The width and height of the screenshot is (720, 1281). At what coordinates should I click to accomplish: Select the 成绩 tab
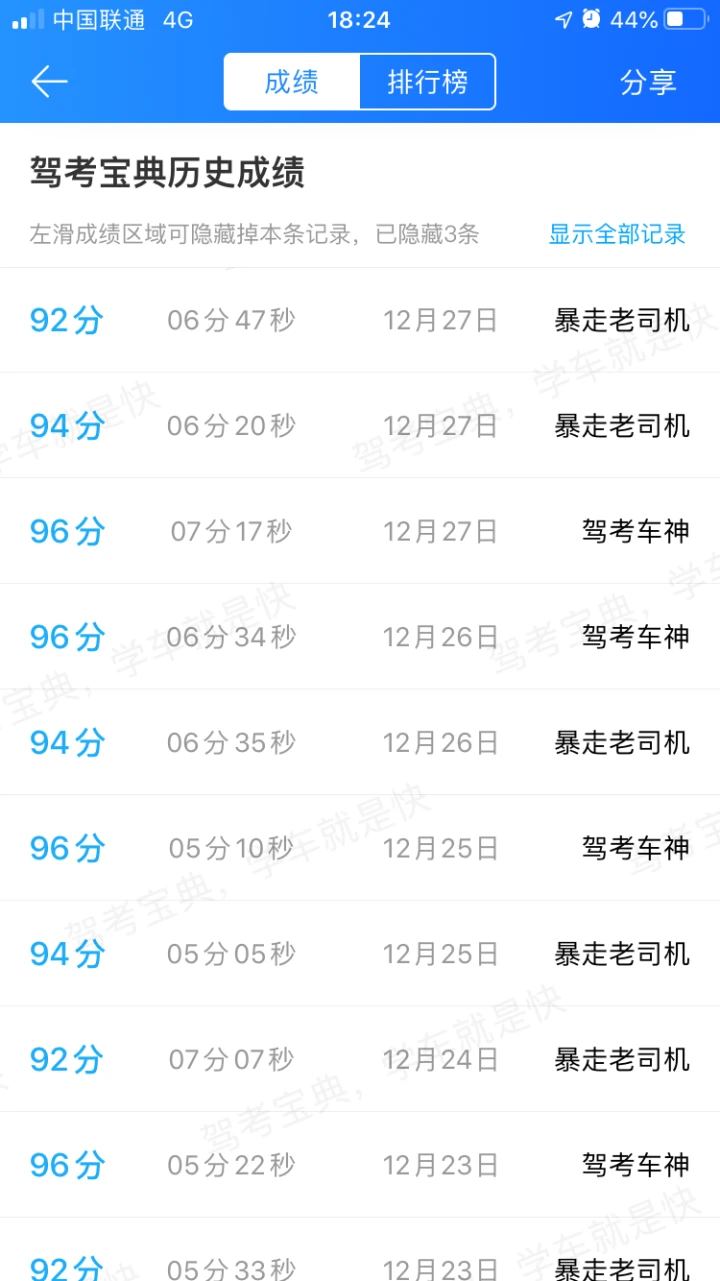[291, 82]
